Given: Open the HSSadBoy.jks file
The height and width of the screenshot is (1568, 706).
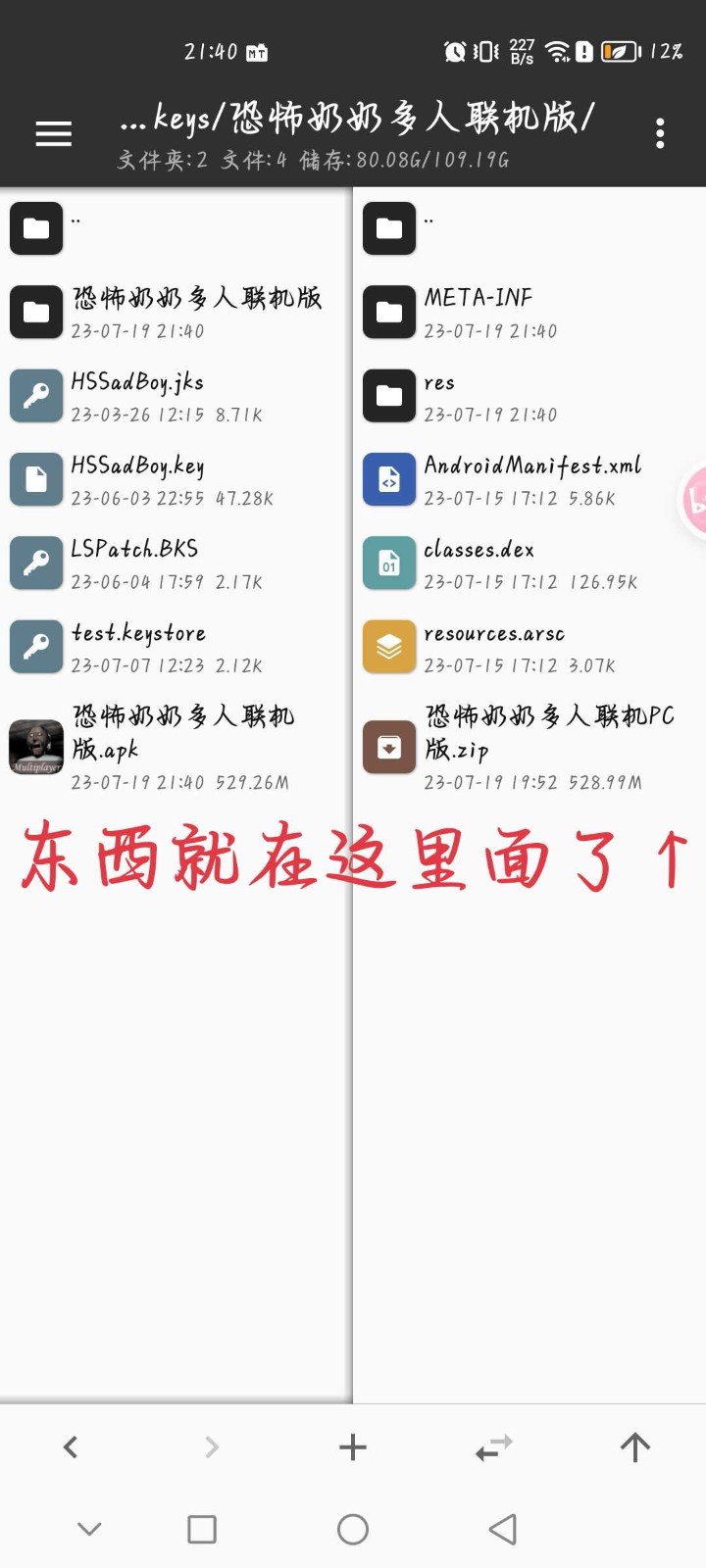Looking at the screenshot, I should click(167, 396).
